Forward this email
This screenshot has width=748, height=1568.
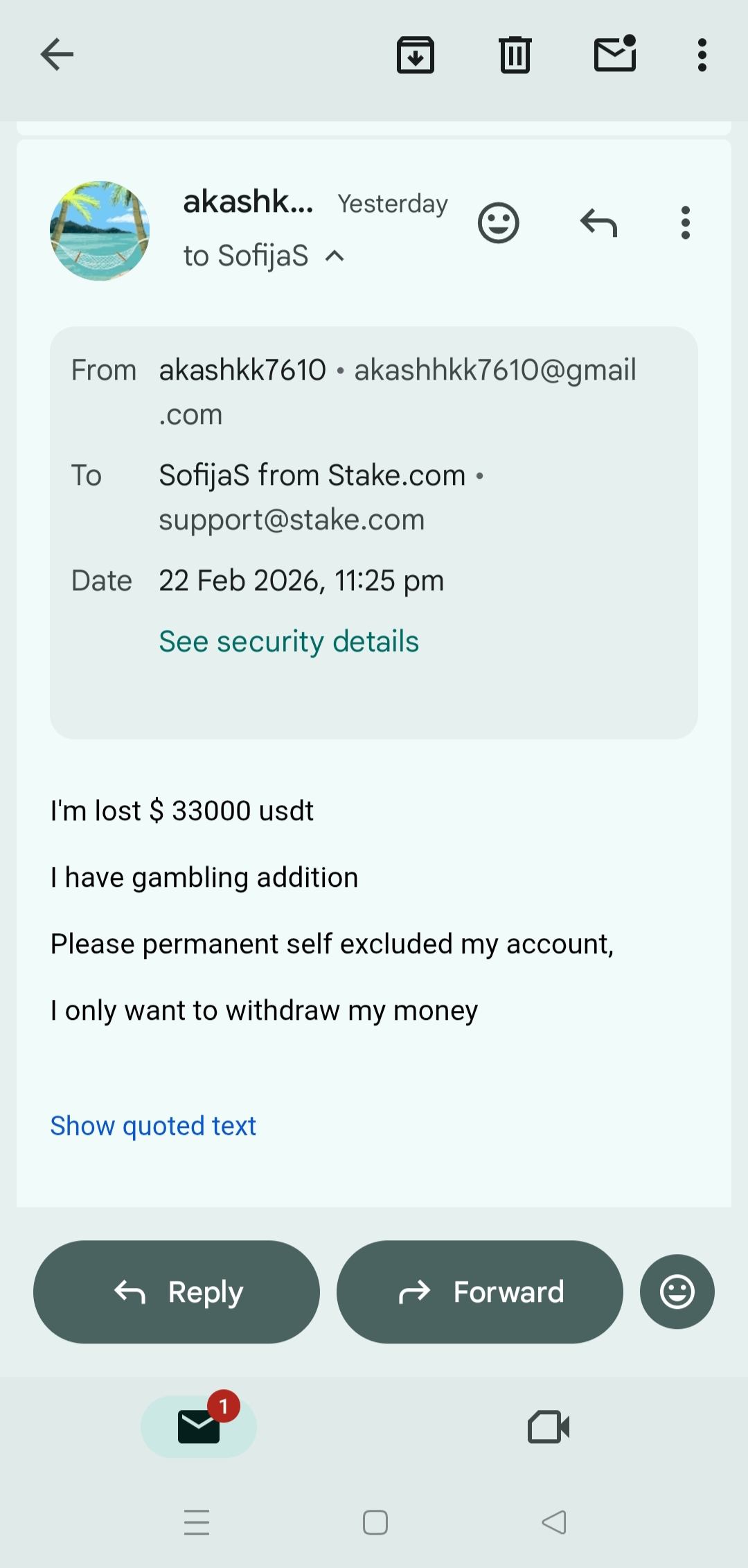[x=479, y=1292]
